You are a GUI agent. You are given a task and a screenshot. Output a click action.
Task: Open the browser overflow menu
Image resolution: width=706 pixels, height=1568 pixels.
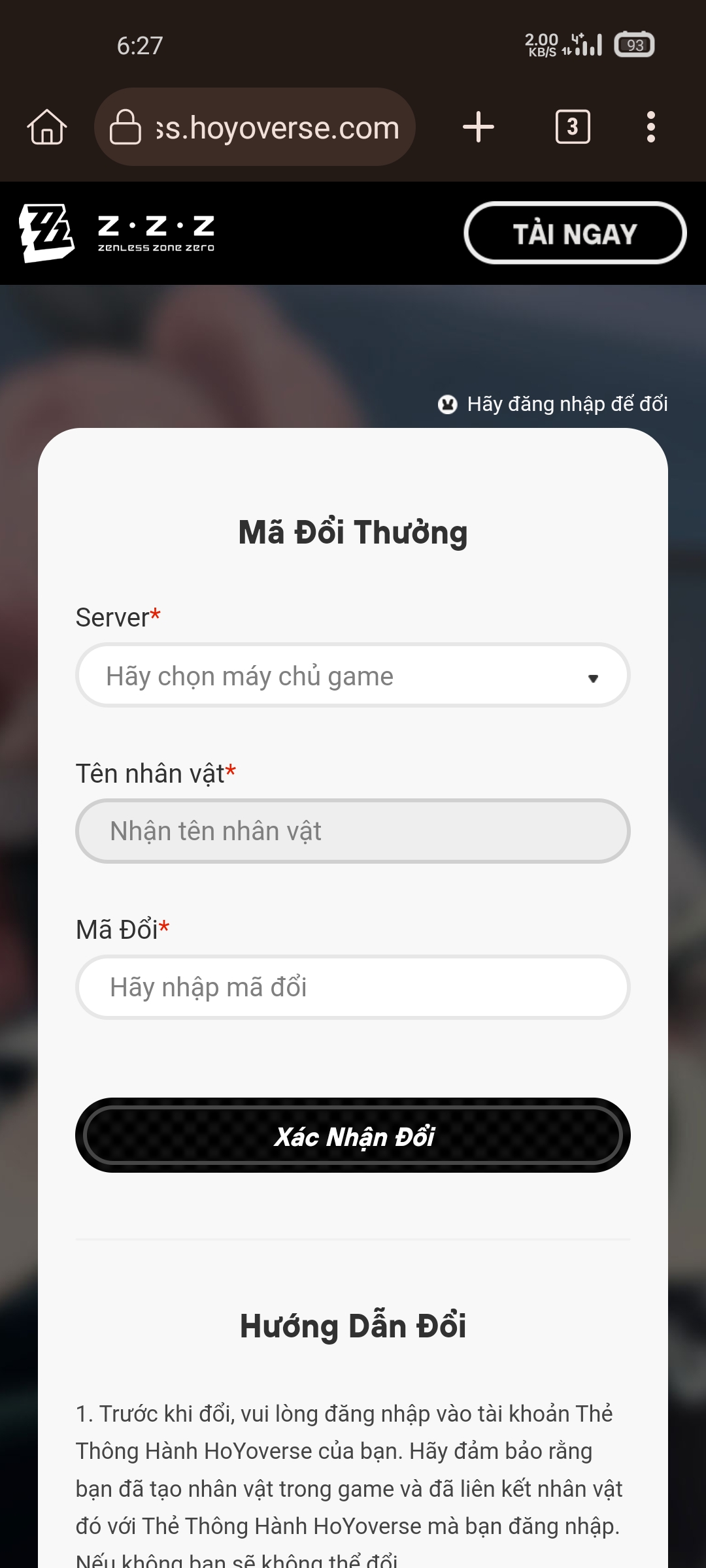point(650,127)
